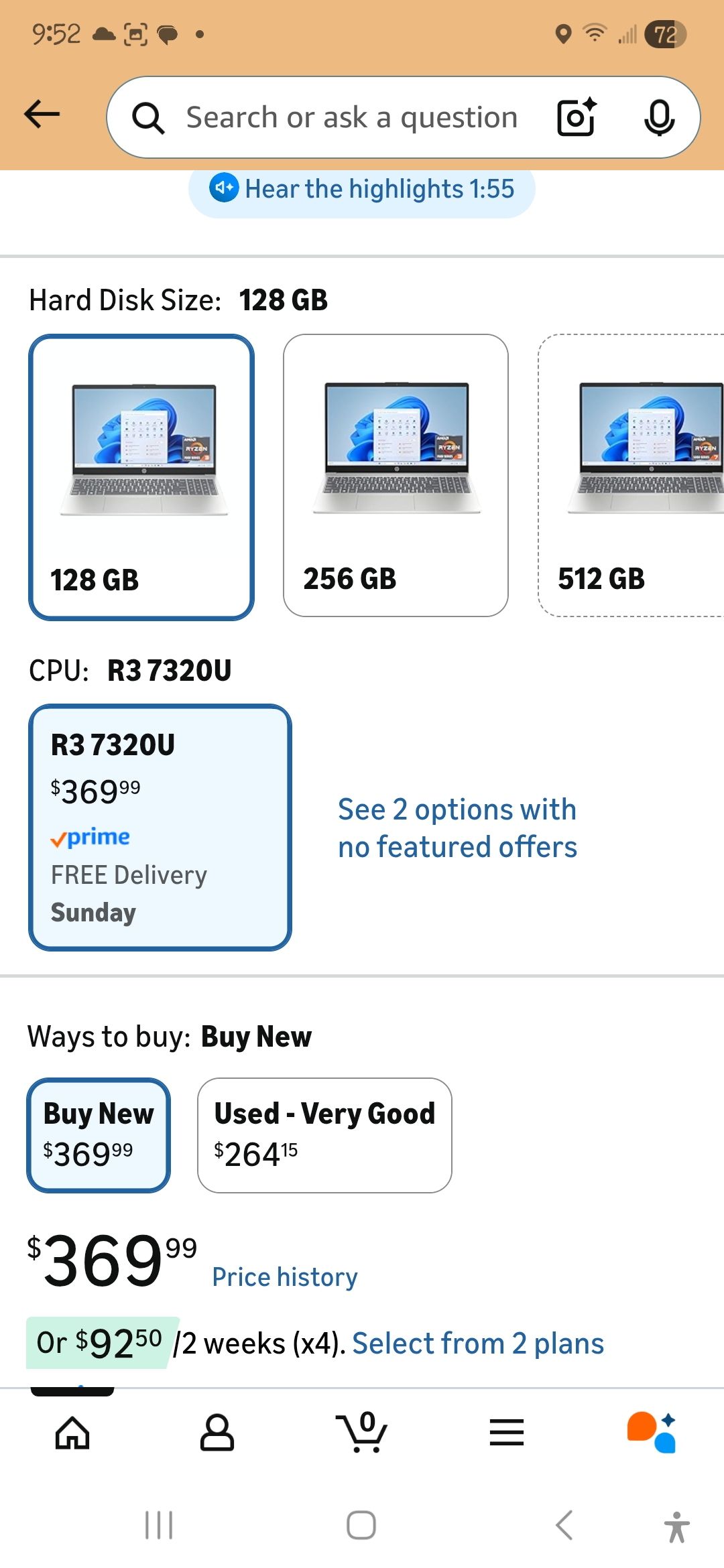Play Hear the highlights audio
This screenshot has height=1568, width=724.
(362, 190)
